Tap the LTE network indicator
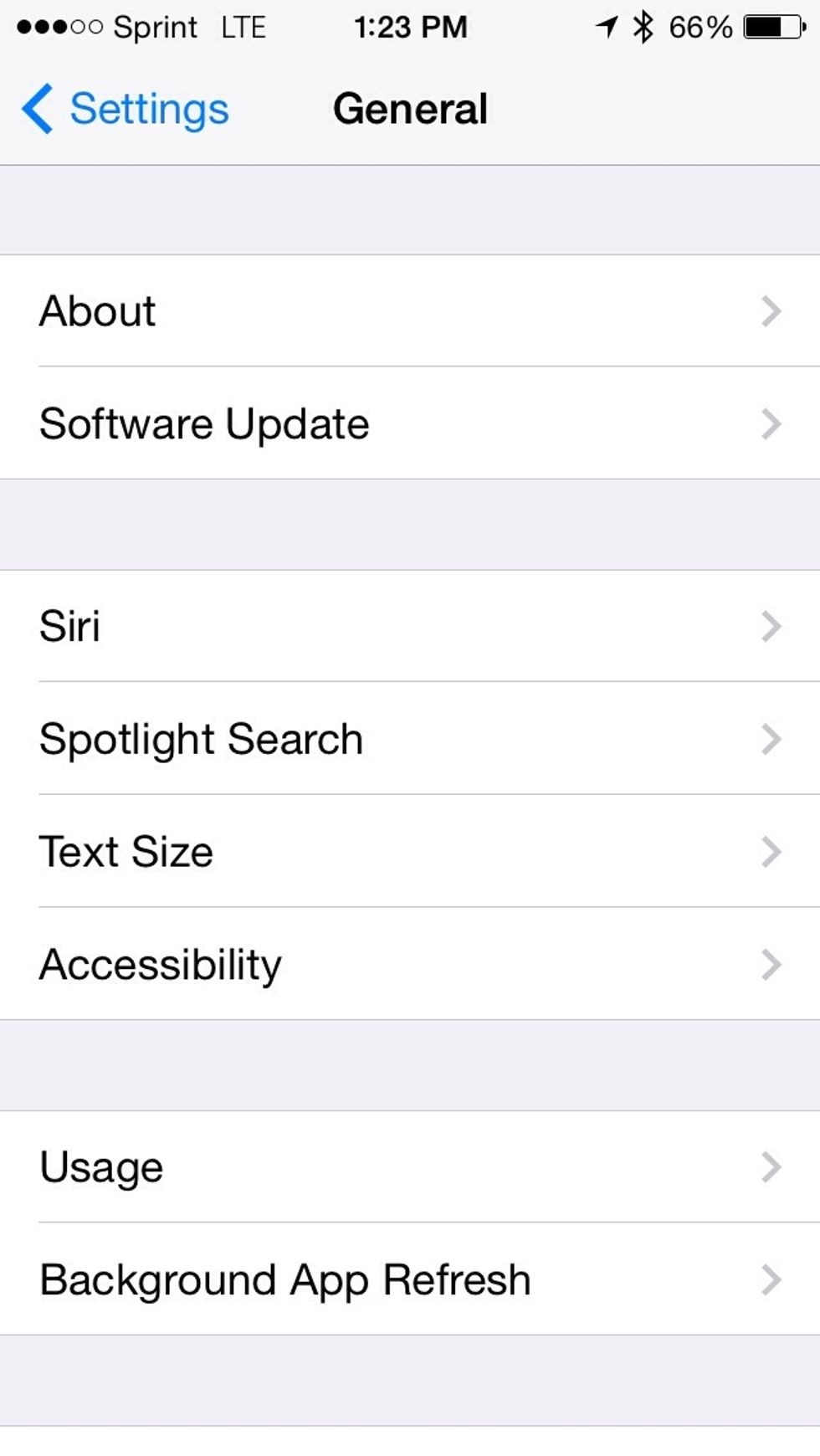Image resolution: width=820 pixels, height=1456 pixels. click(243, 27)
